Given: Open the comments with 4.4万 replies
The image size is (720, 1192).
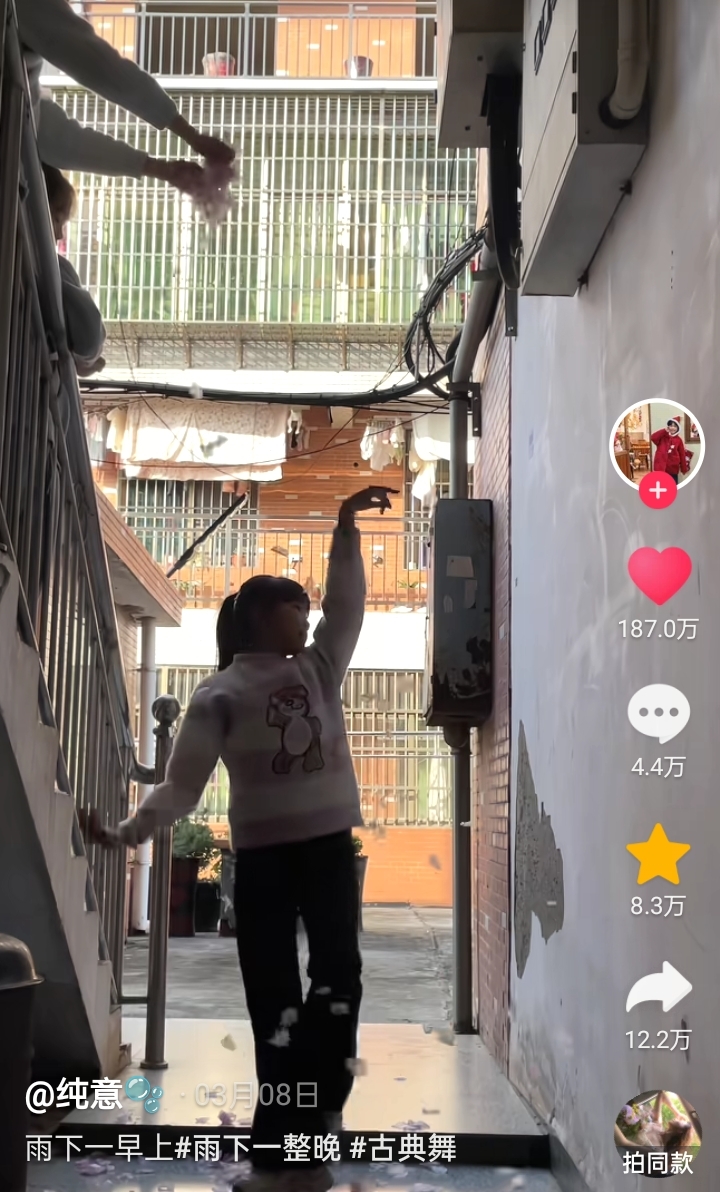Looking at the screenshot, I should point(658,714).
